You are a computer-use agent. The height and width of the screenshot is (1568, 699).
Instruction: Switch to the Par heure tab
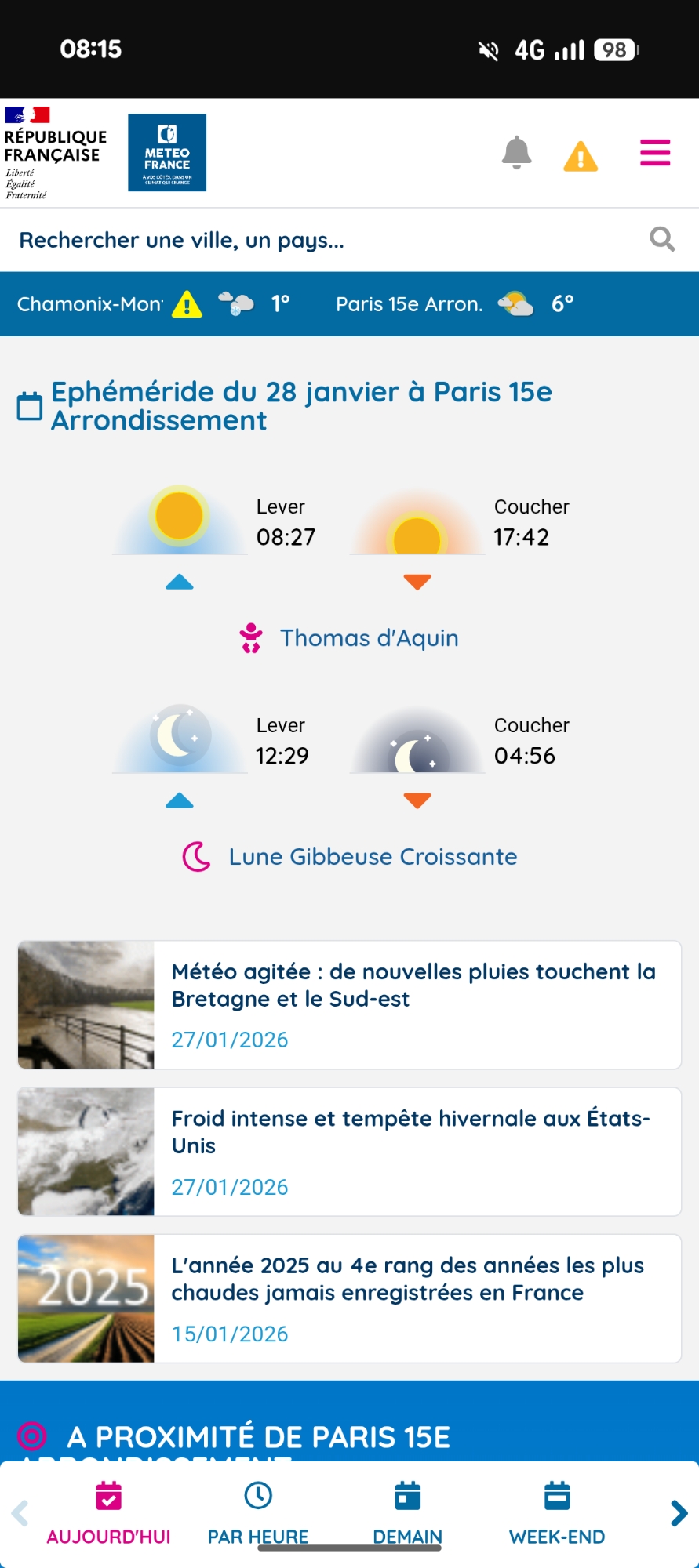[x=258, y=1513]
